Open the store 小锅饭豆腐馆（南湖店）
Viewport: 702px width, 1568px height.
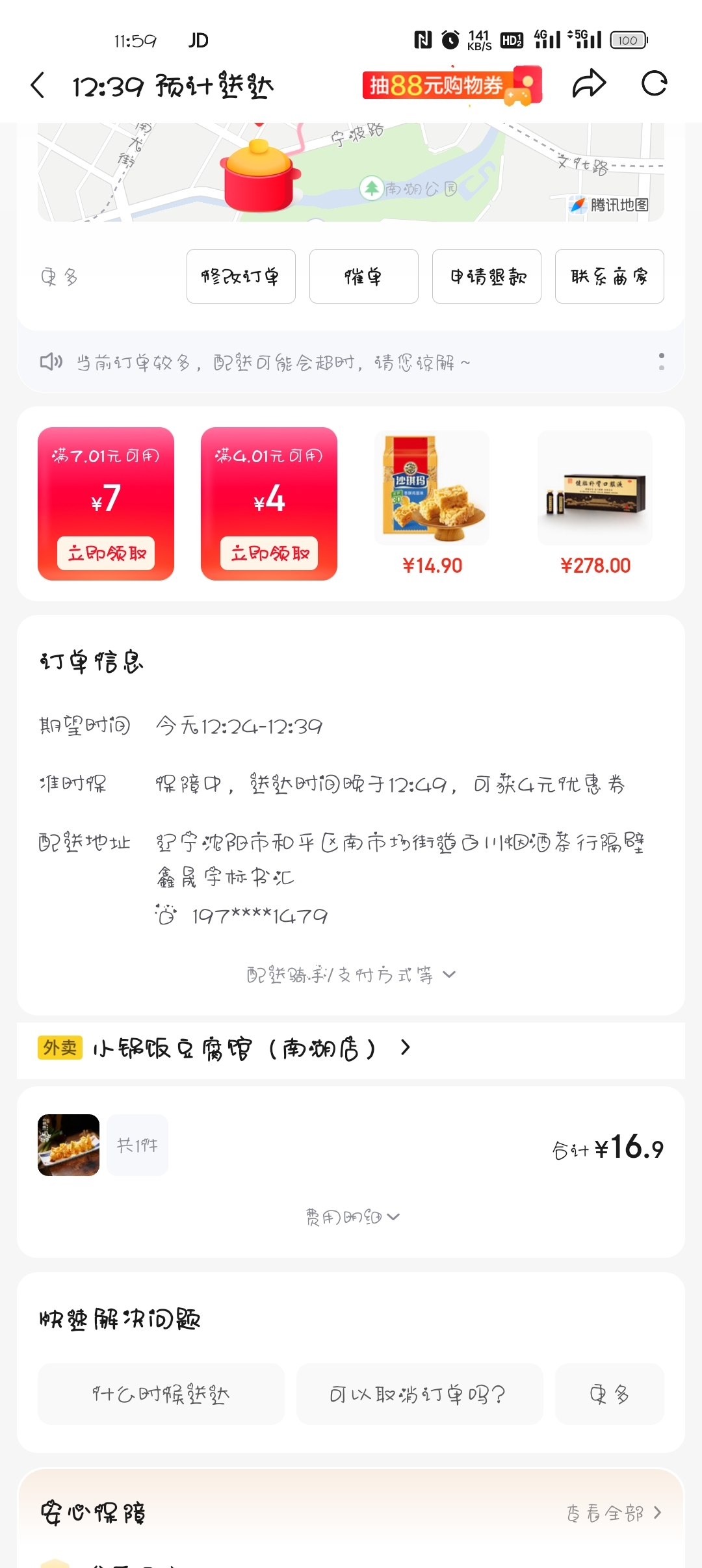(x=234, y=1049)
